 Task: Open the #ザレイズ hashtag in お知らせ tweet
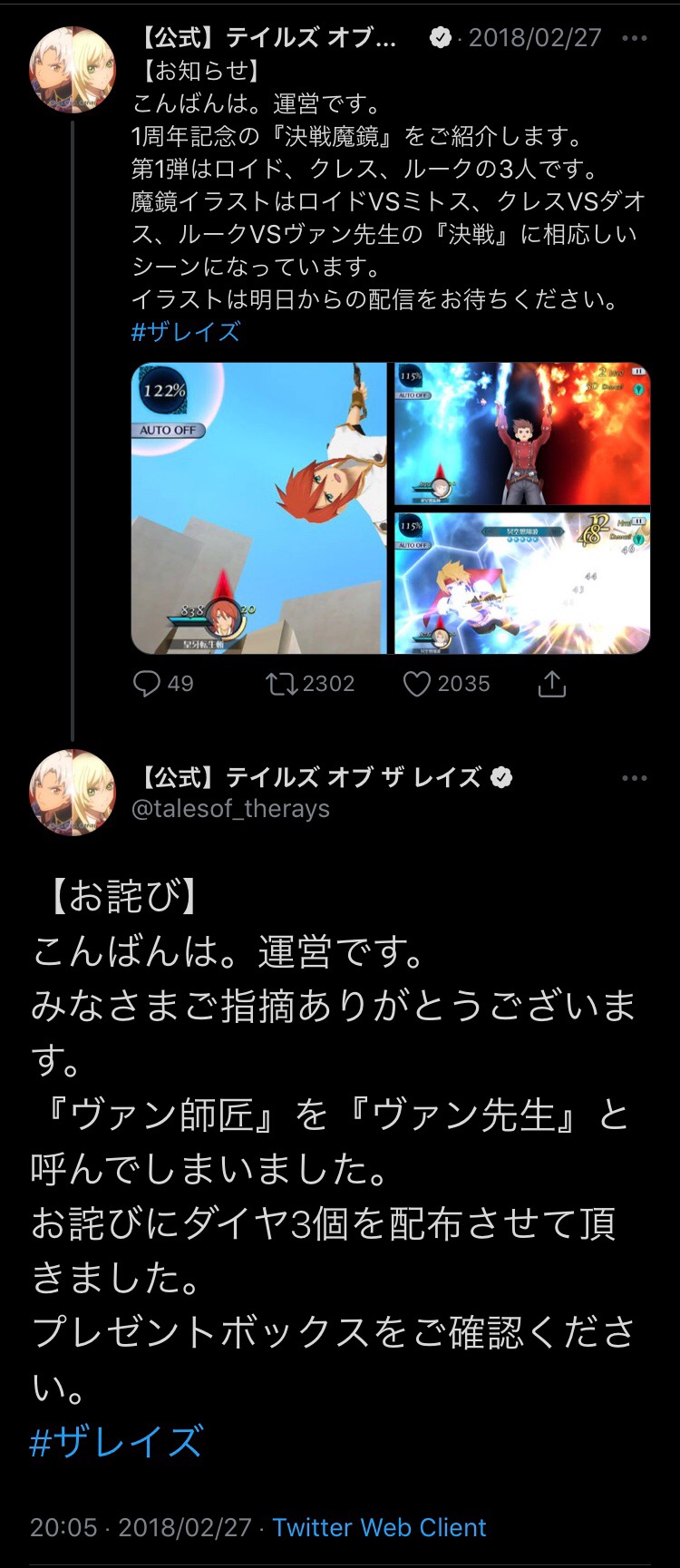pyautogui.click(x=185, y=332)
